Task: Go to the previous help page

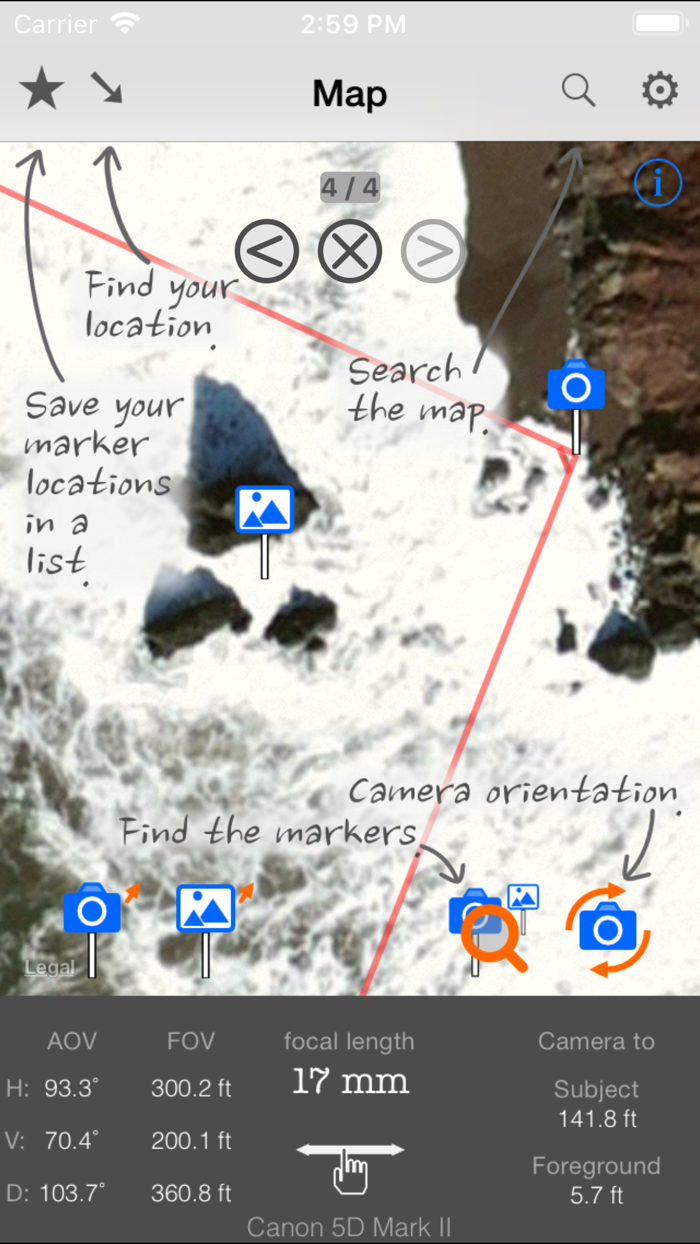Action: pyautogui.click(x=267, y=251)
